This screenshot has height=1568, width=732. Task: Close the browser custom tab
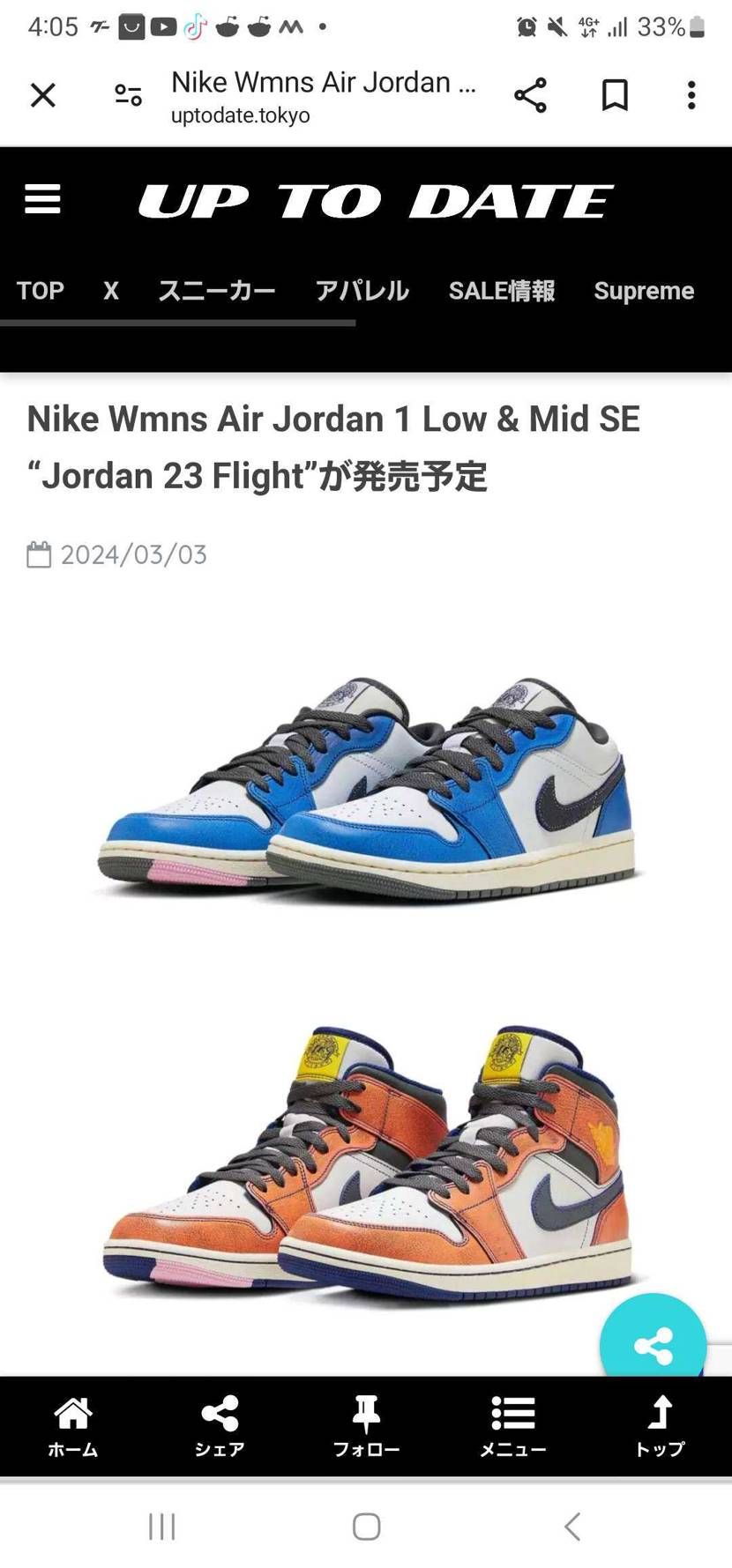pyautogui.click(x=42, y=95)
